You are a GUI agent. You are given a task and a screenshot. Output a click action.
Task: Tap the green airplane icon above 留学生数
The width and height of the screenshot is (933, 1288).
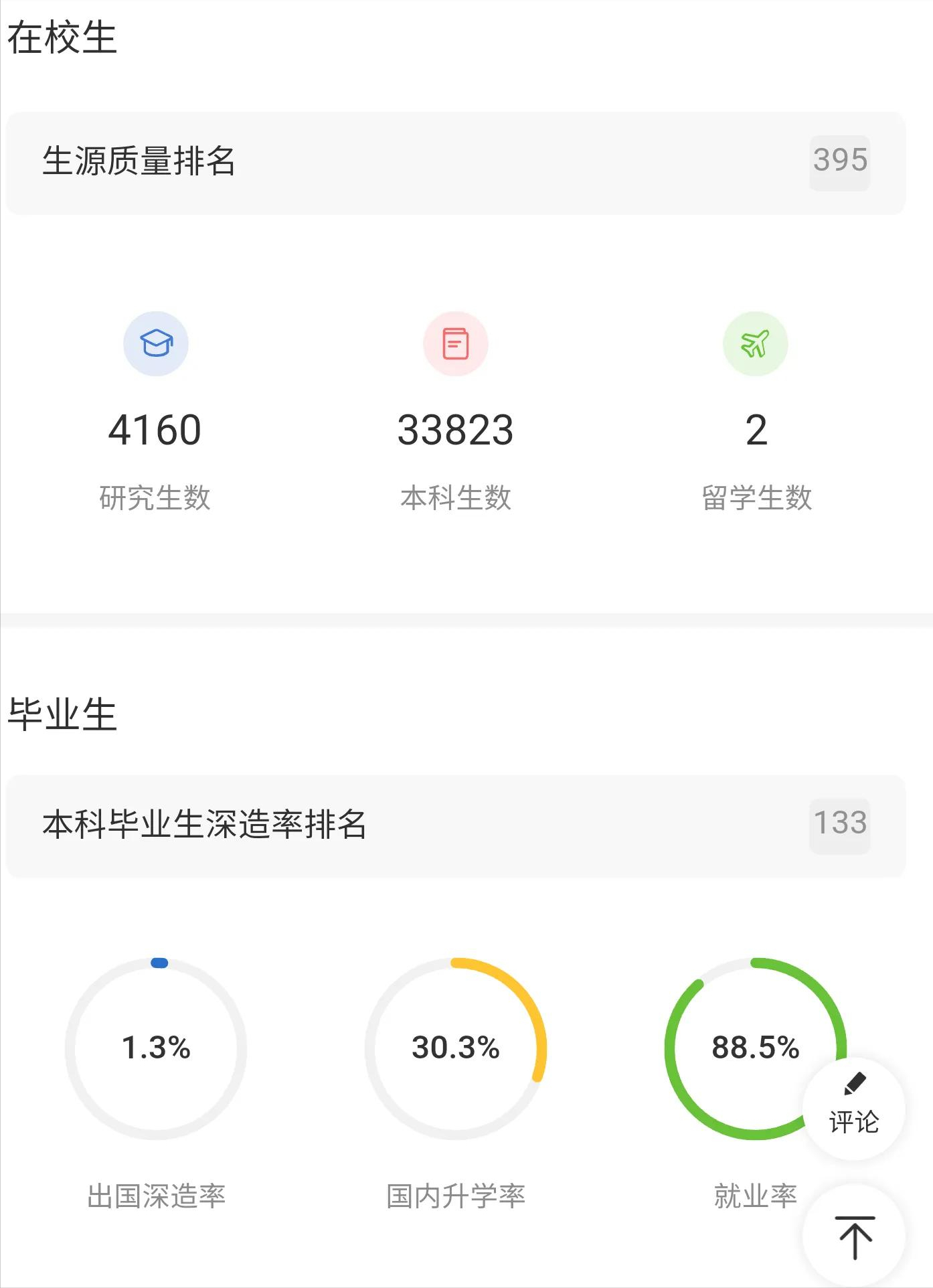(x=755, y=343)
